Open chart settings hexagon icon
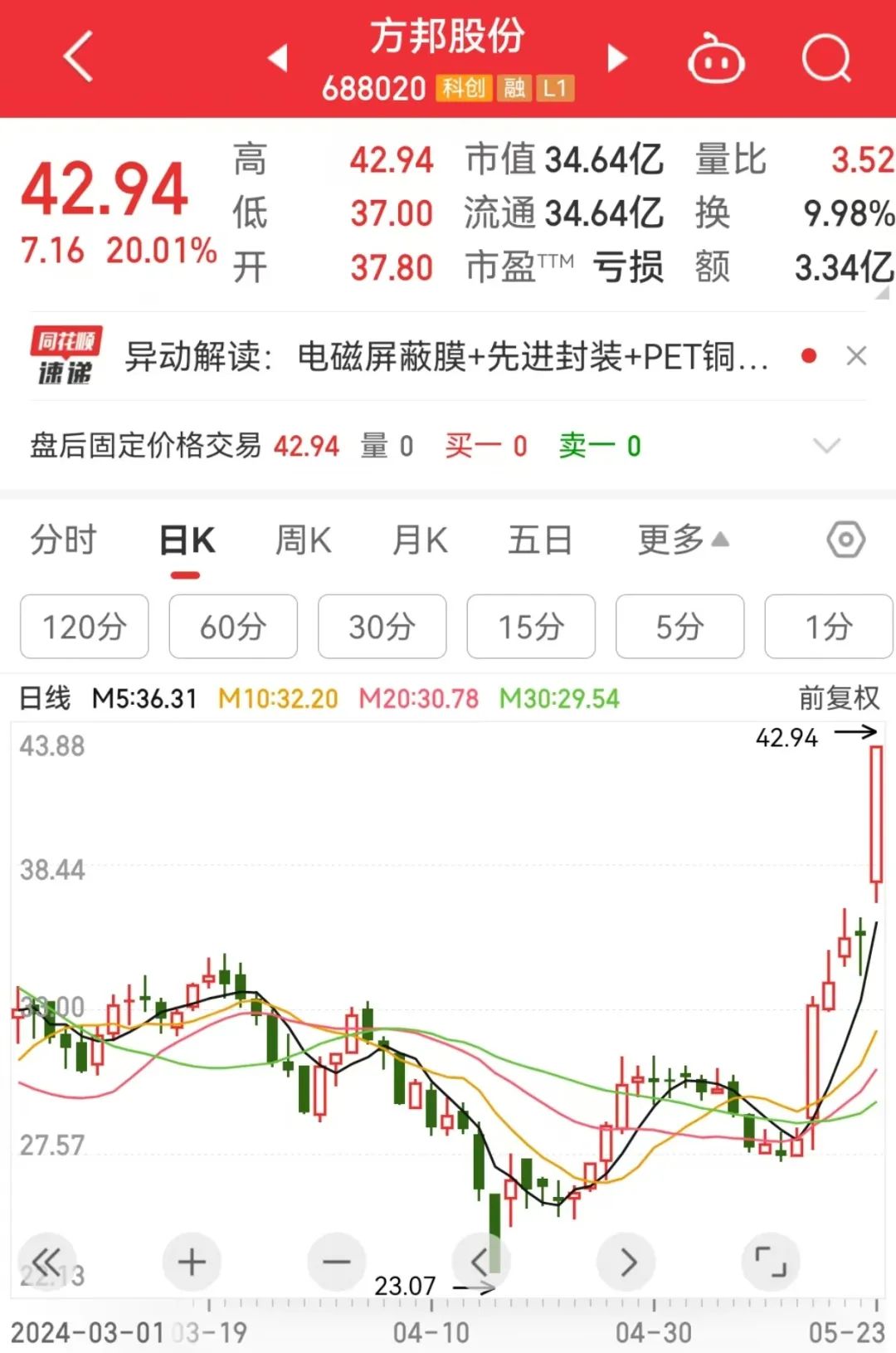The height and width of the screenshot is (1353, 896). point(845,540)
